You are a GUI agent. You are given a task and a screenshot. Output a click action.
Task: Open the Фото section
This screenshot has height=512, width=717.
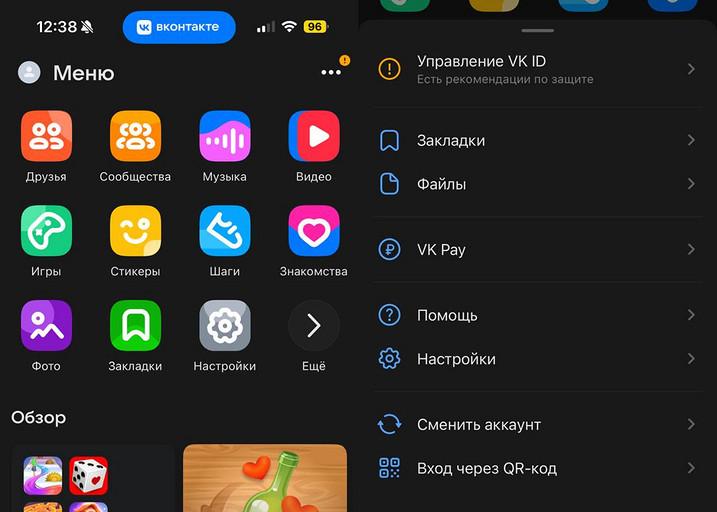pyautogui.click(x=46, y=326)
